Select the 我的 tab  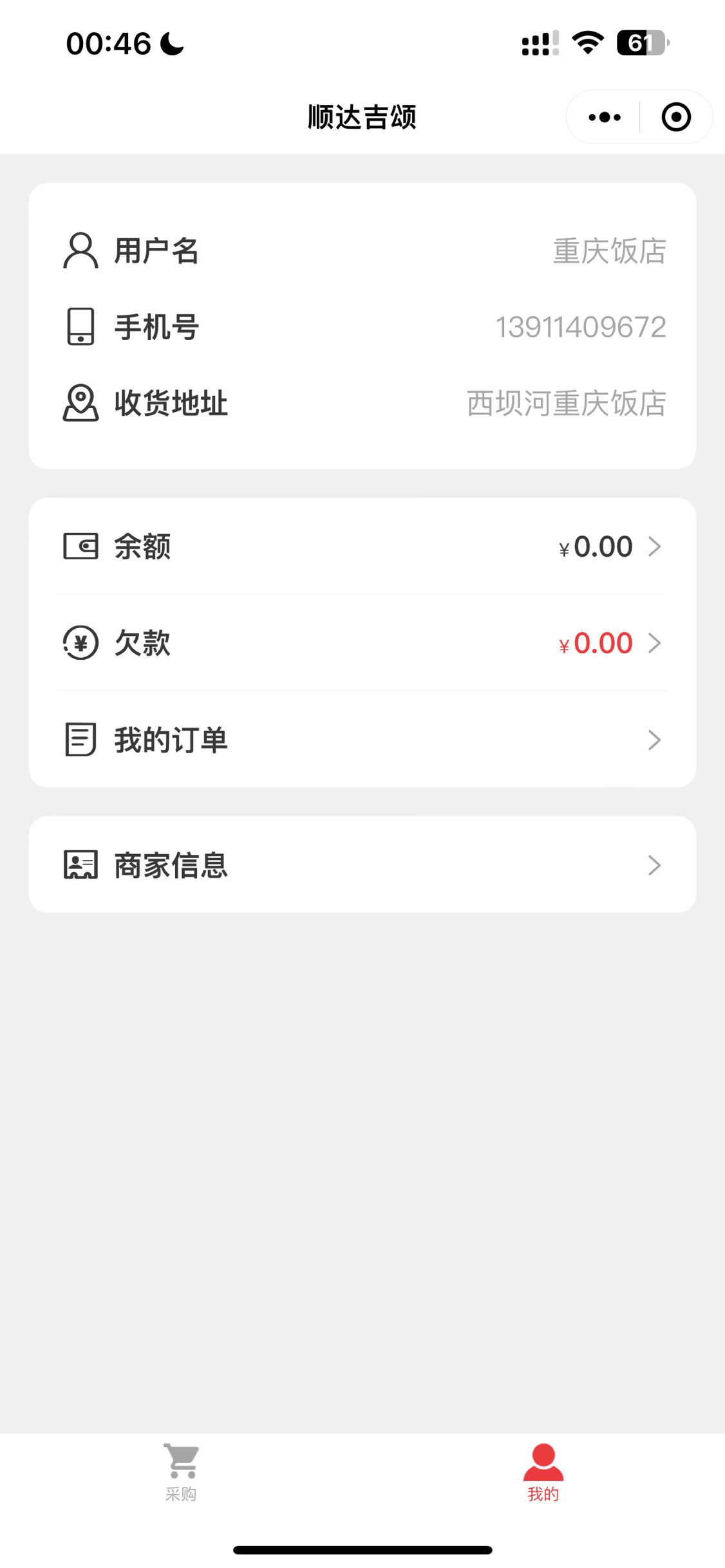(543, 1473)
